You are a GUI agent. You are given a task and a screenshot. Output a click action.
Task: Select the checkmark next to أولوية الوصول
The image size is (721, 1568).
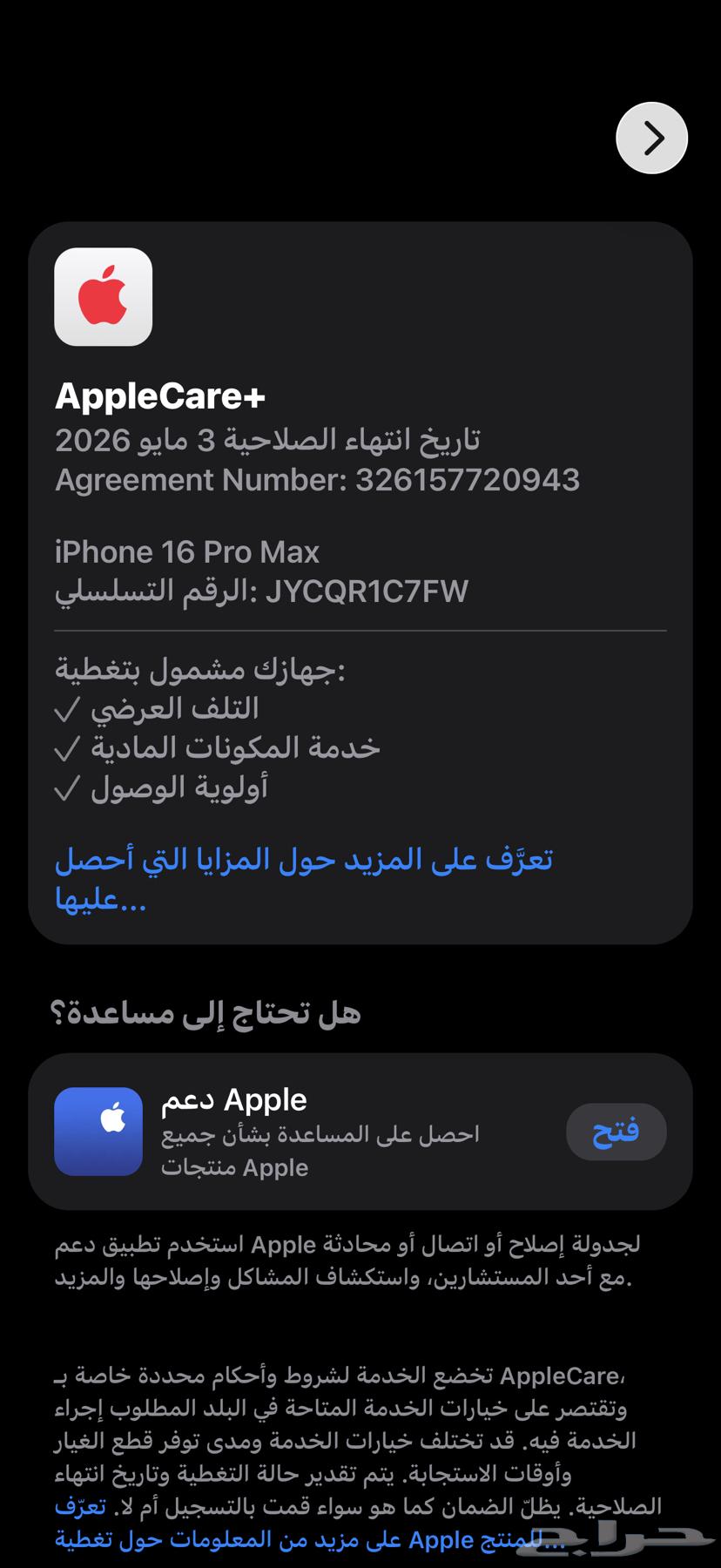[x=68, y=787]
